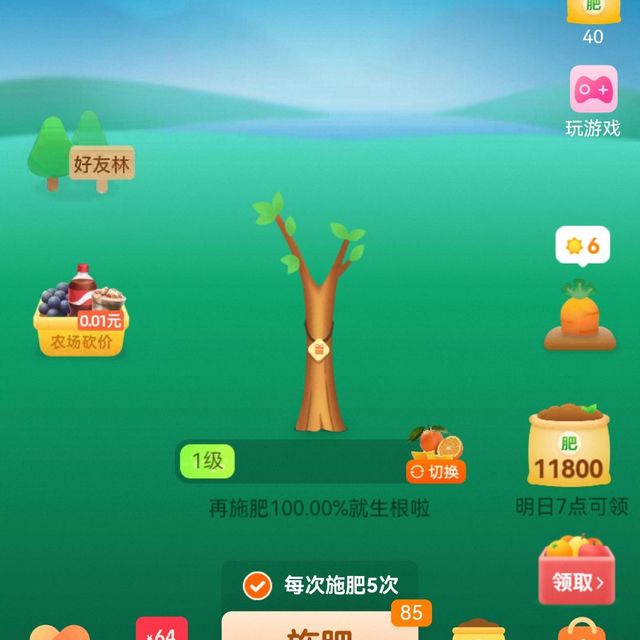Tap 切换 to switch the fruit
Viewport: 640px width, 640px height.
[435, 471]
